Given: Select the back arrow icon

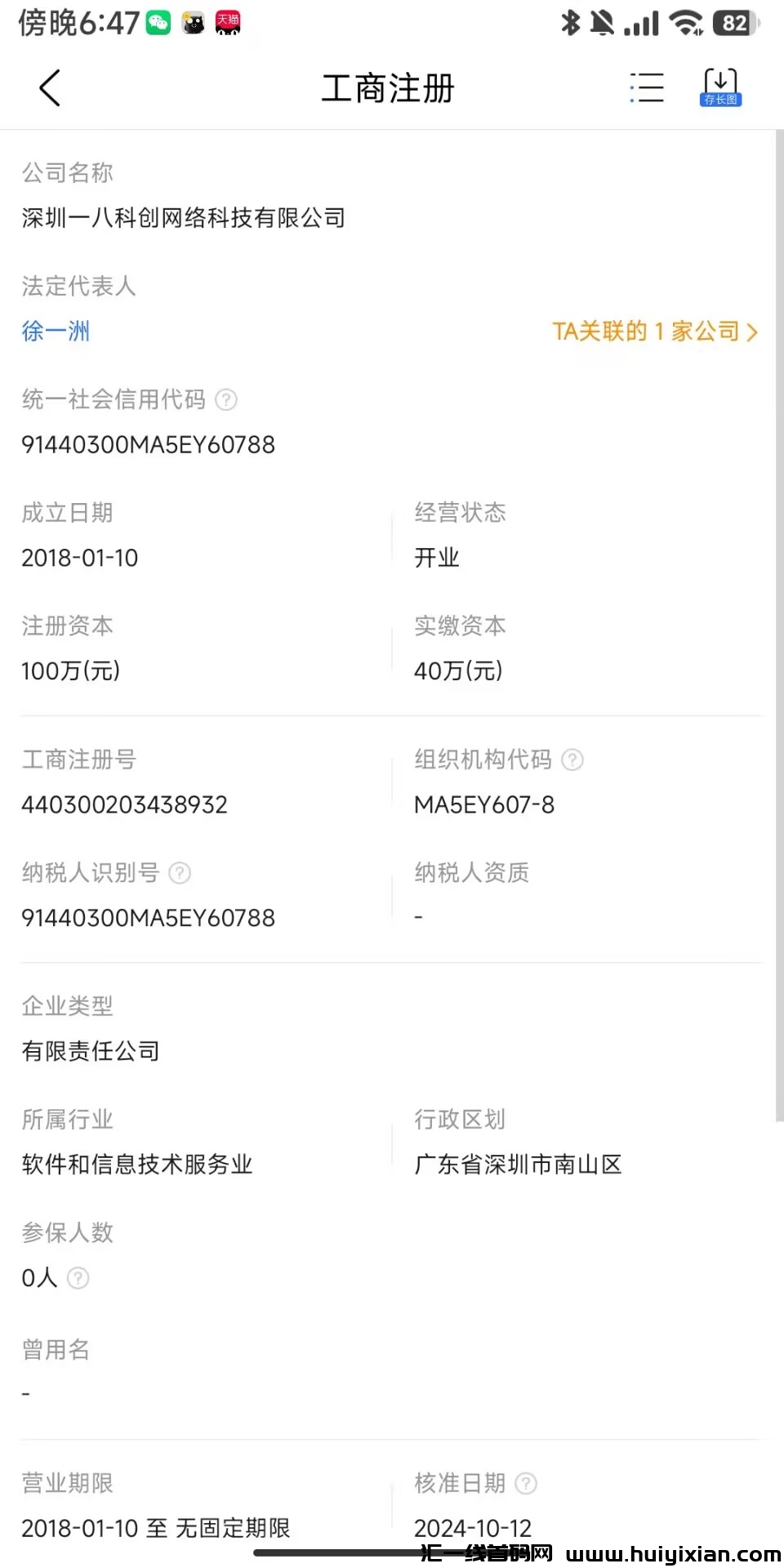Looking at the screenshot, I should click(x=49, y=87).
